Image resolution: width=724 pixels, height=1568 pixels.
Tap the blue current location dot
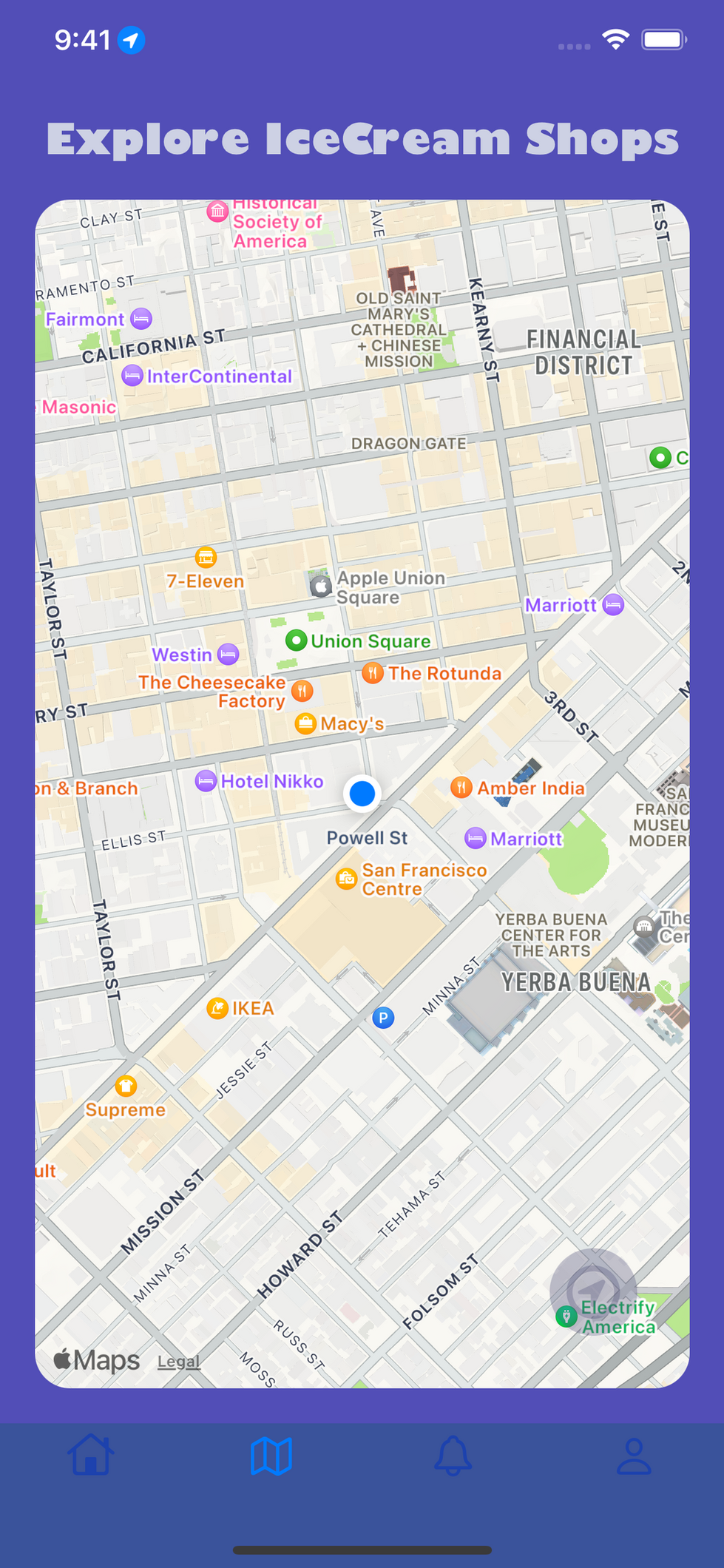point(362,794)
